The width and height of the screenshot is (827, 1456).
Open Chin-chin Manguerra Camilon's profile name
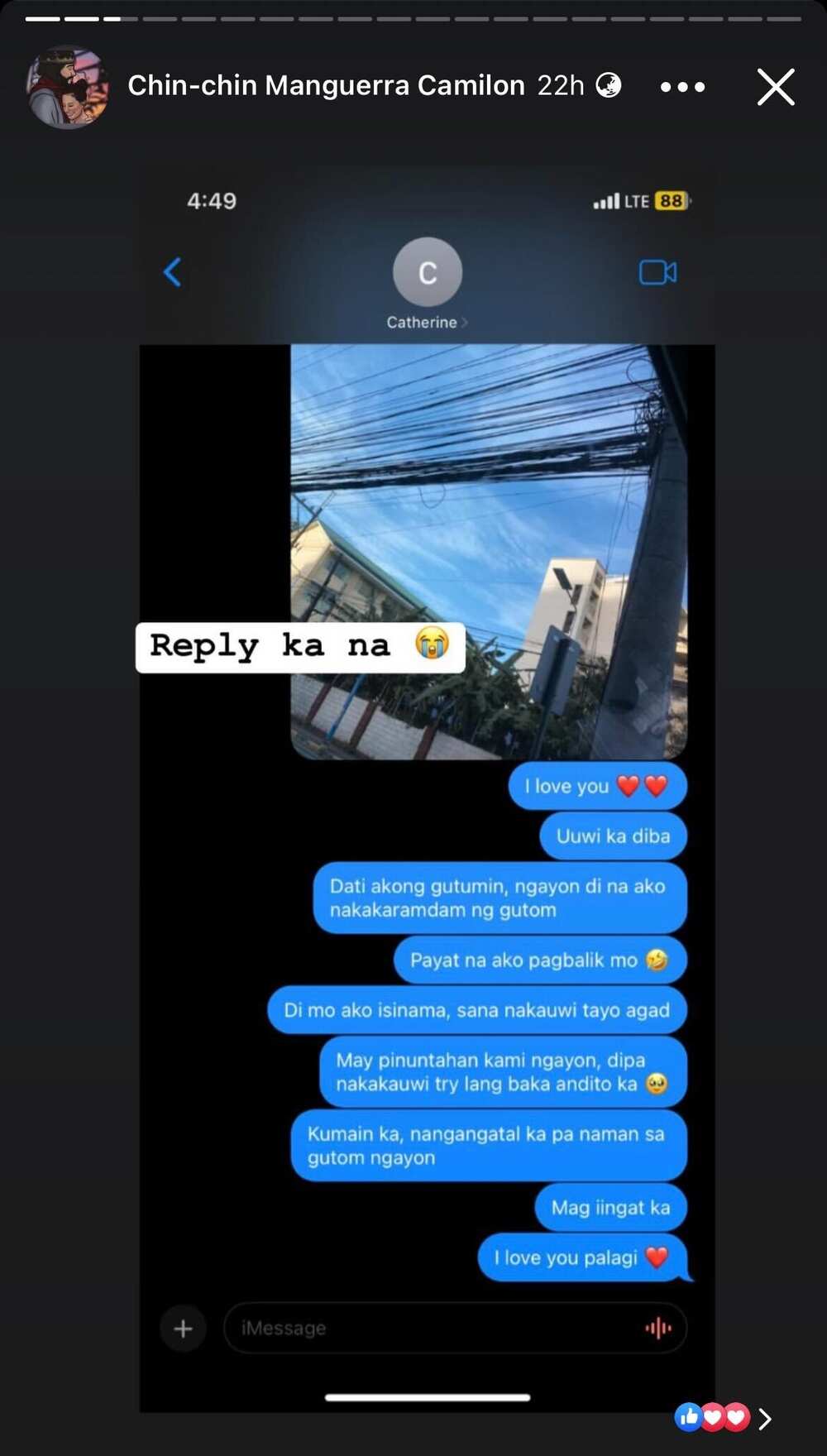326,85
